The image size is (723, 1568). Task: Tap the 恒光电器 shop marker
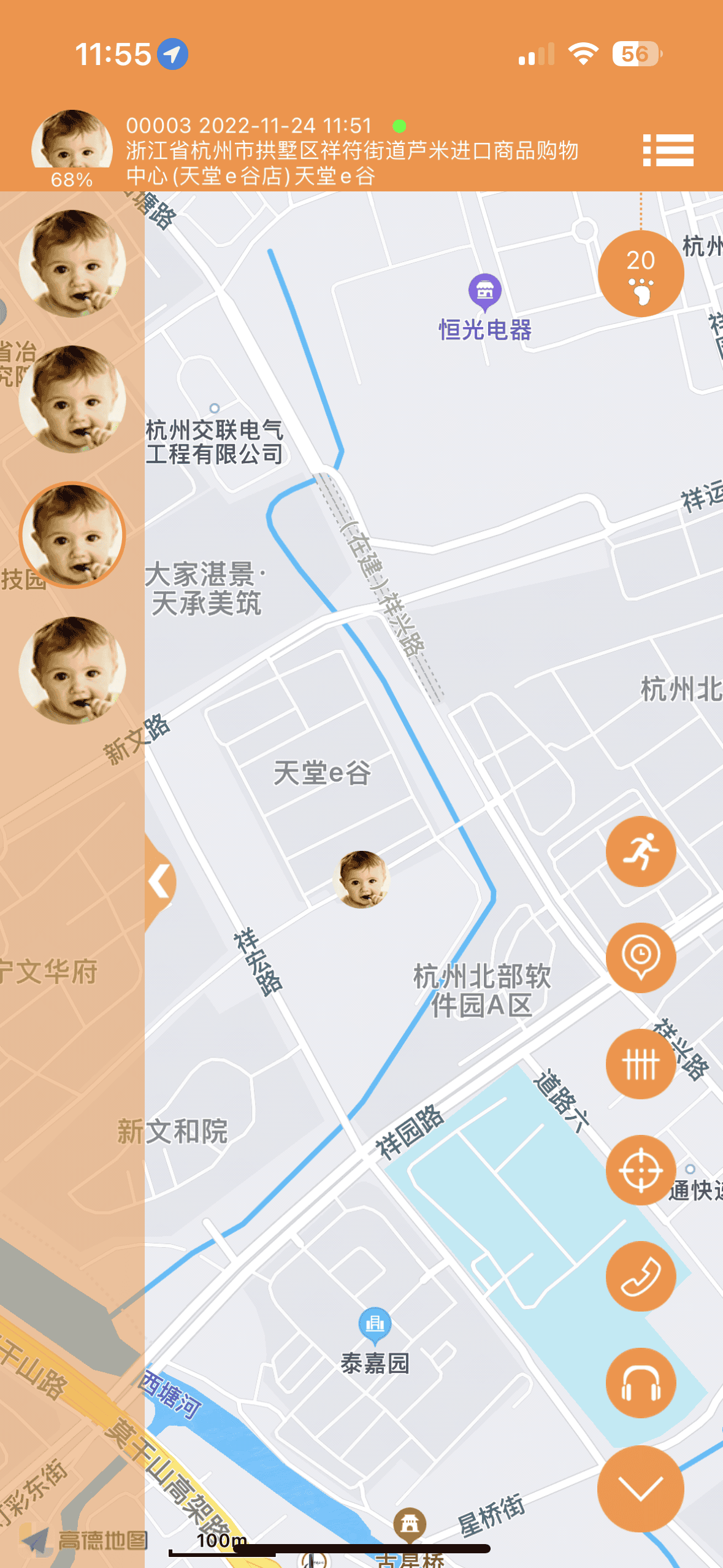484,291
